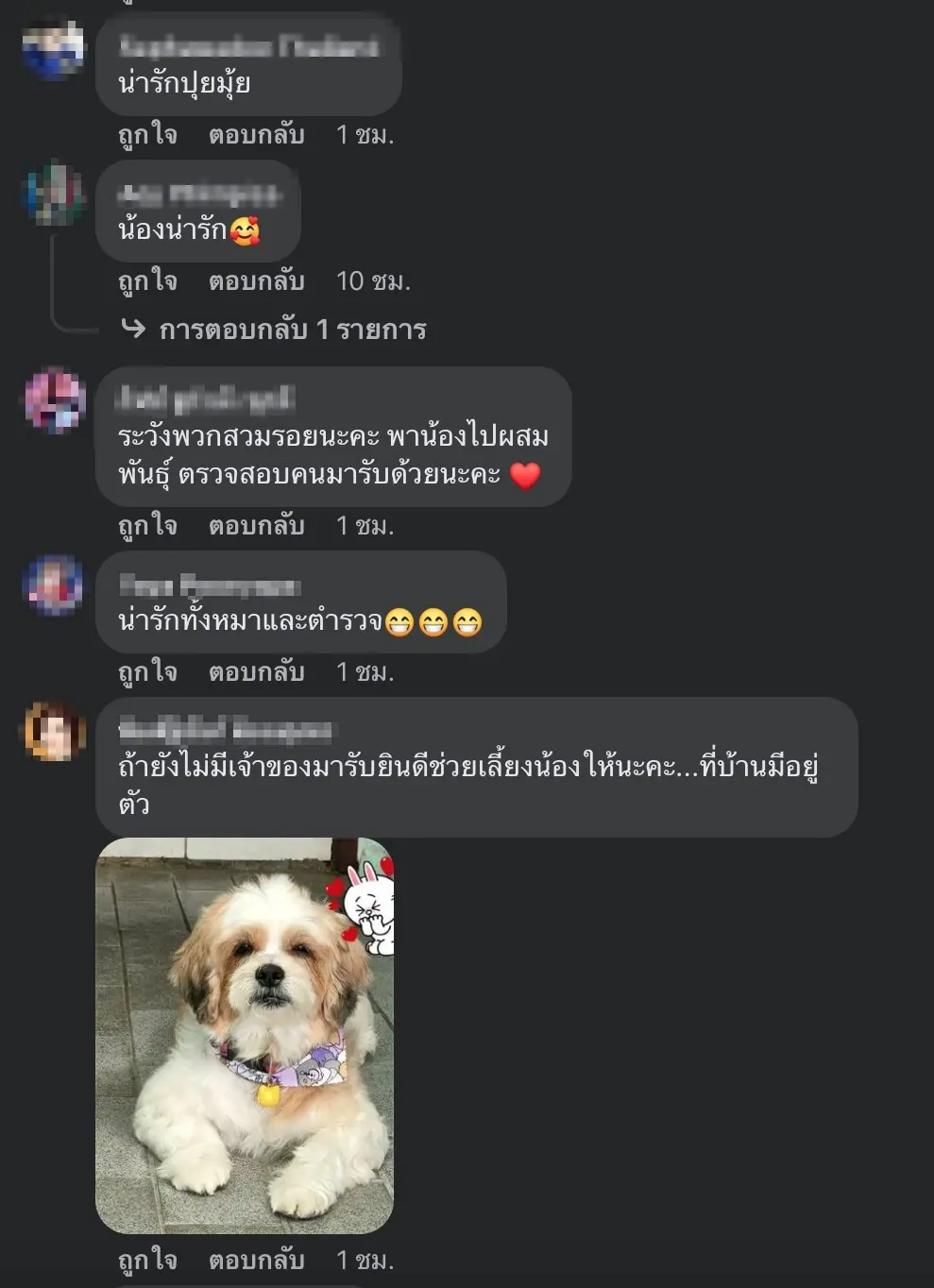
Task: Open profile picture of 'น้องน่ารัก' commenter
Action: click(x=55, y=195)
